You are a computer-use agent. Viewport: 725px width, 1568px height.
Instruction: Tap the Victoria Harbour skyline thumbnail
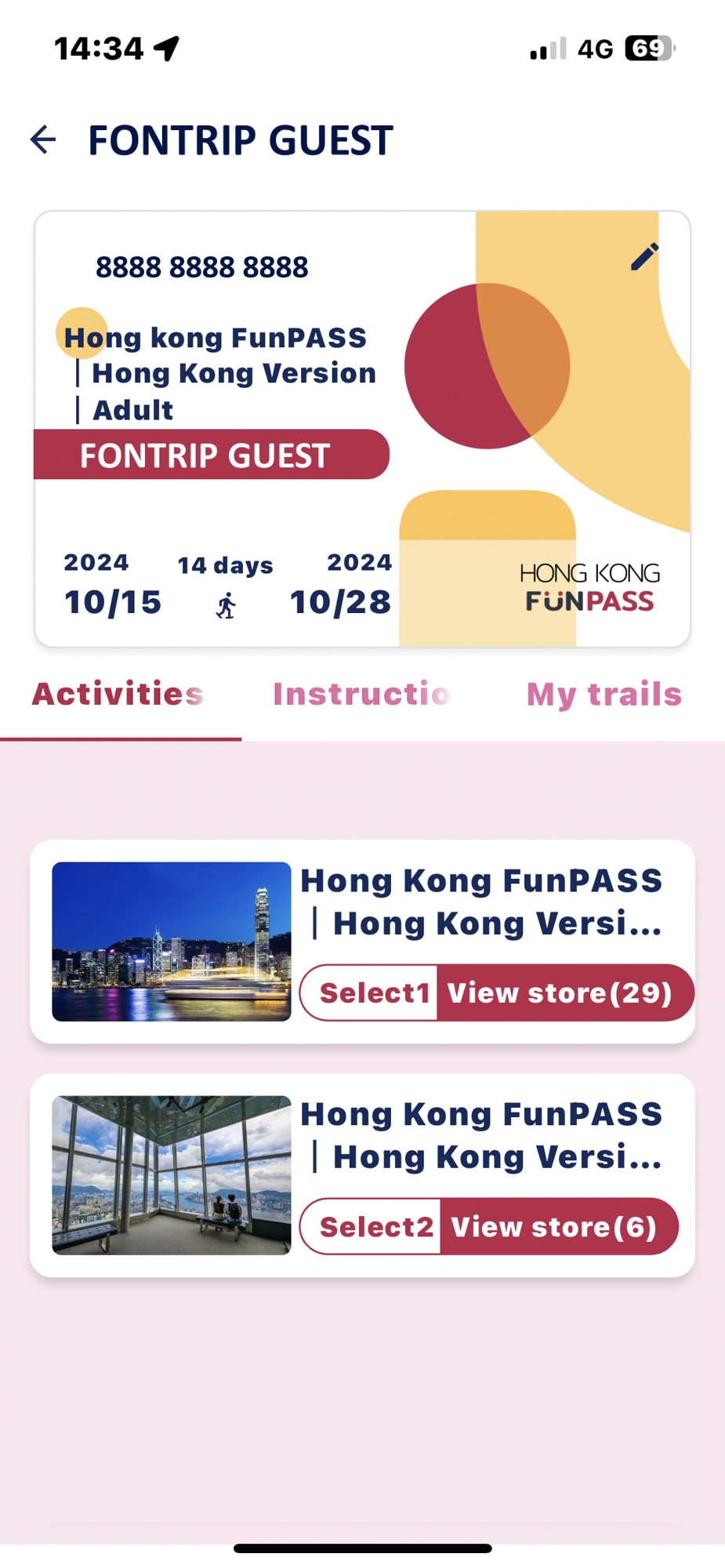[172, 941]
